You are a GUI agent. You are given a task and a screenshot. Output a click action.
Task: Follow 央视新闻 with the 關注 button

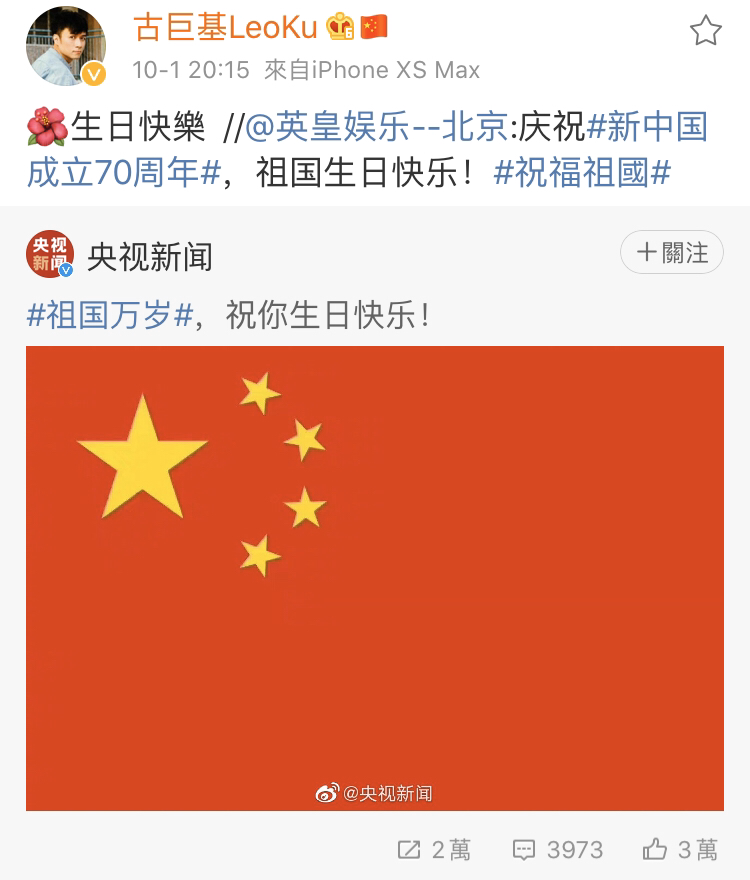pos(672,252)
